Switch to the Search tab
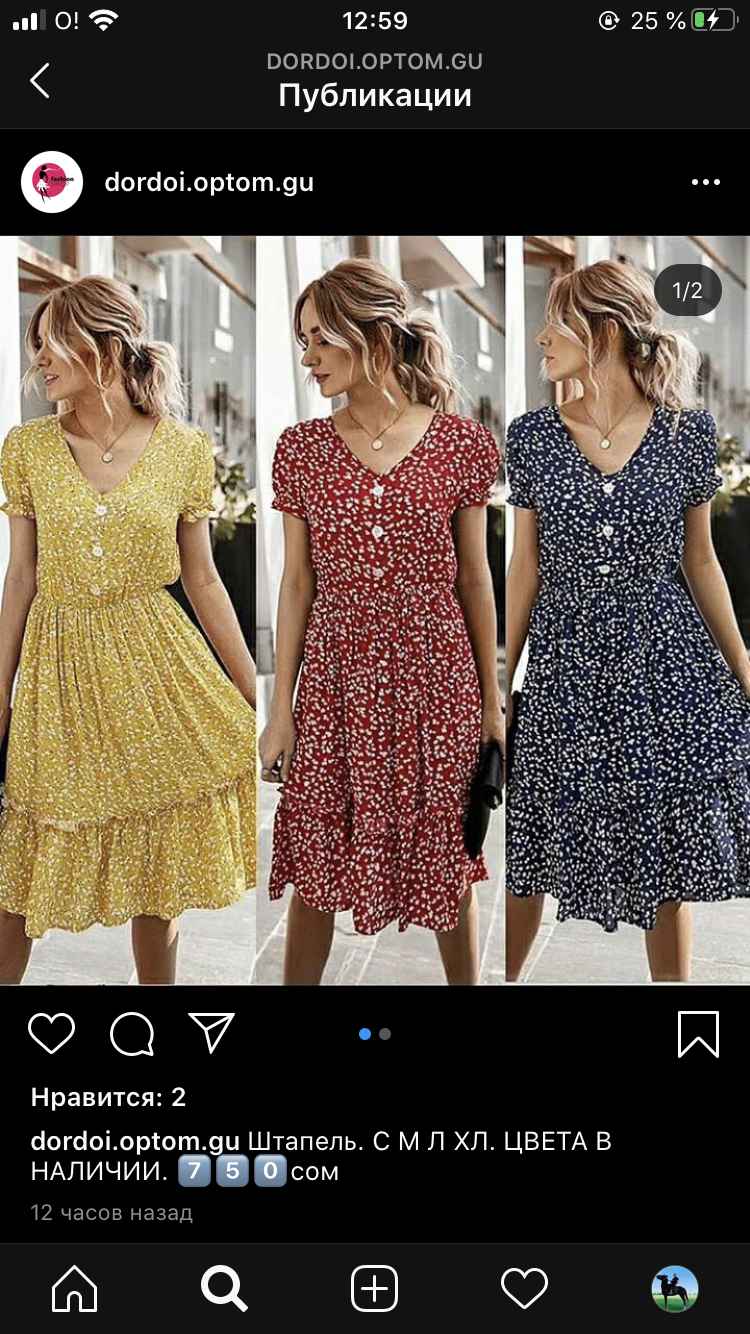This screenshot has height=1334, width=750. (x=224, y=1288)
